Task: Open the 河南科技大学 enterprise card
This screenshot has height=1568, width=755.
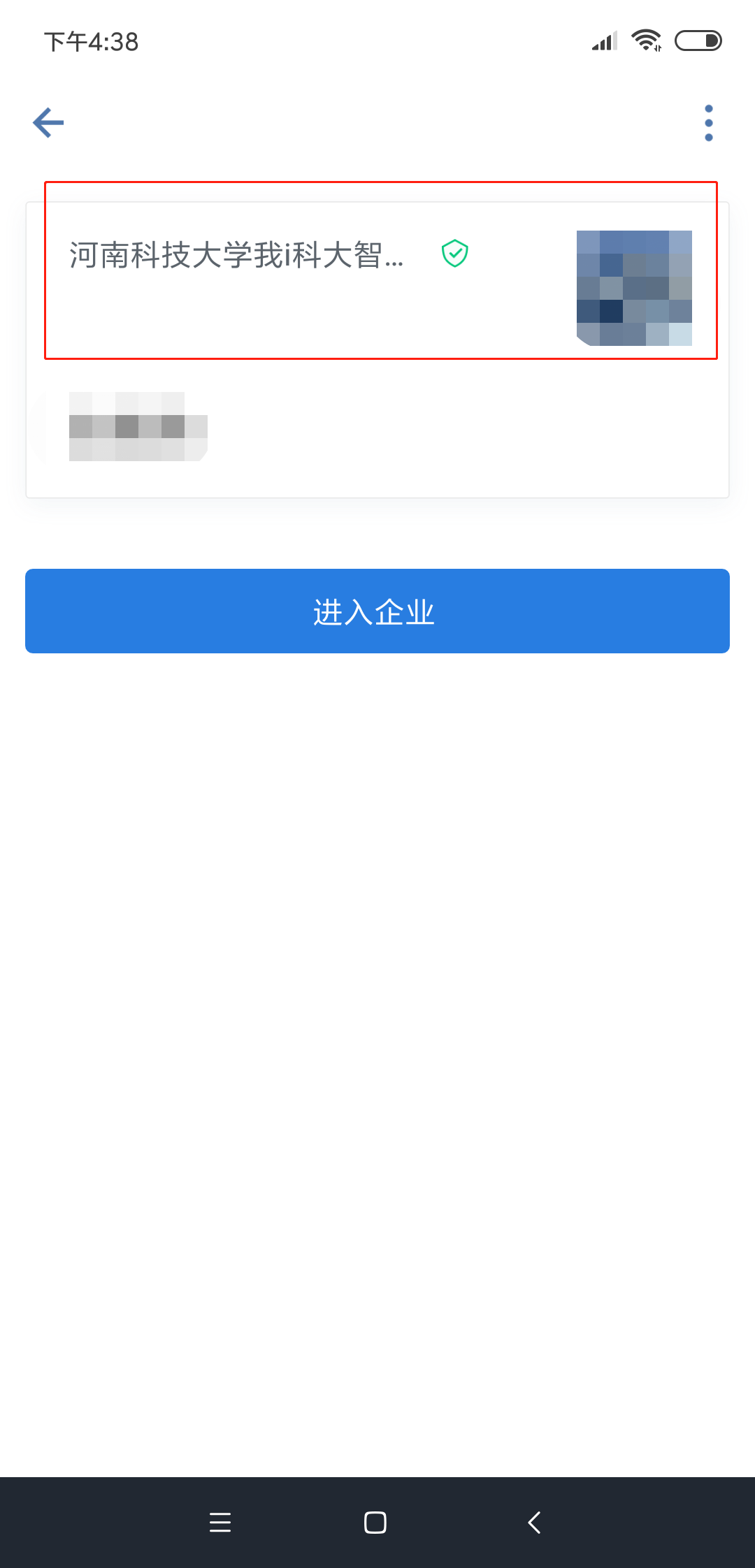Action: 377,349
